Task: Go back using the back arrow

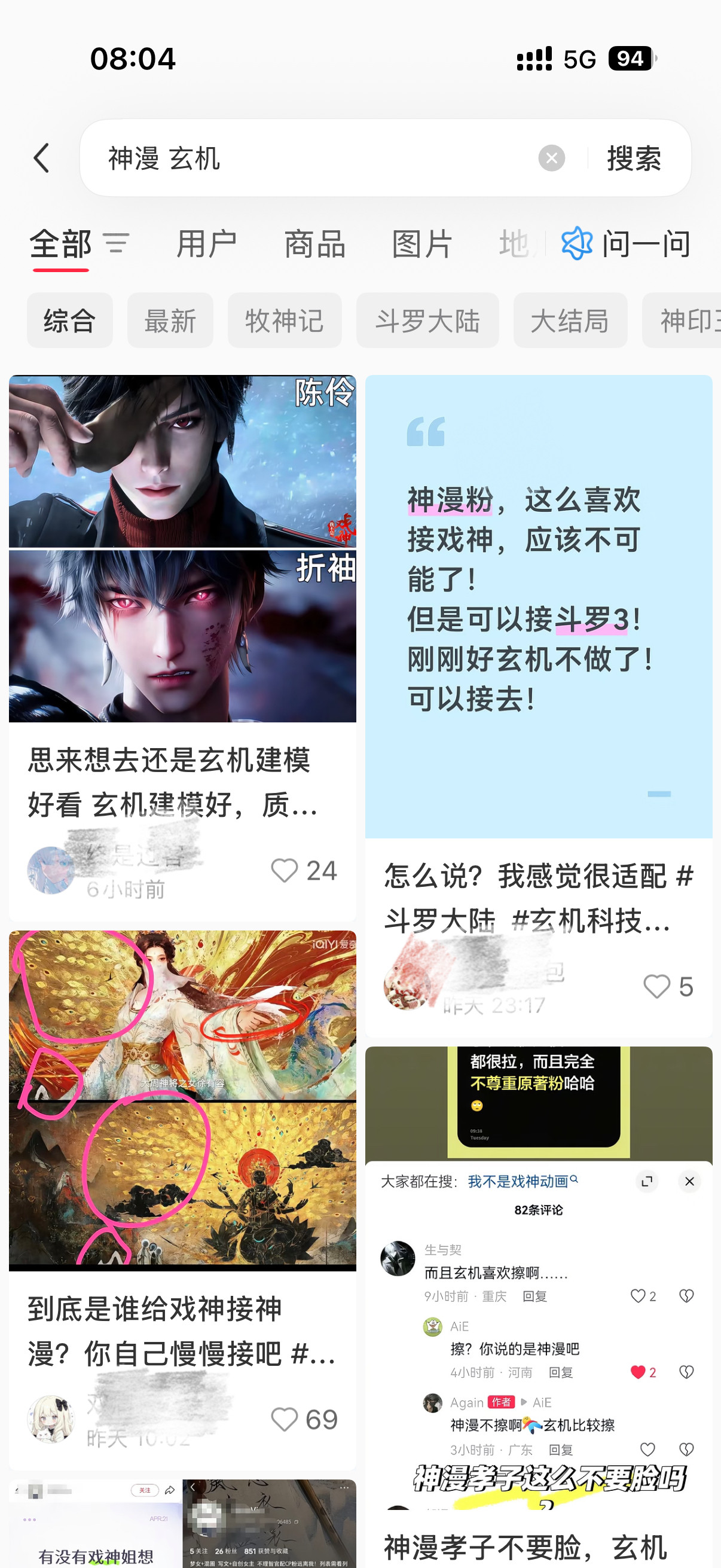Action: [x=41, y=158]
